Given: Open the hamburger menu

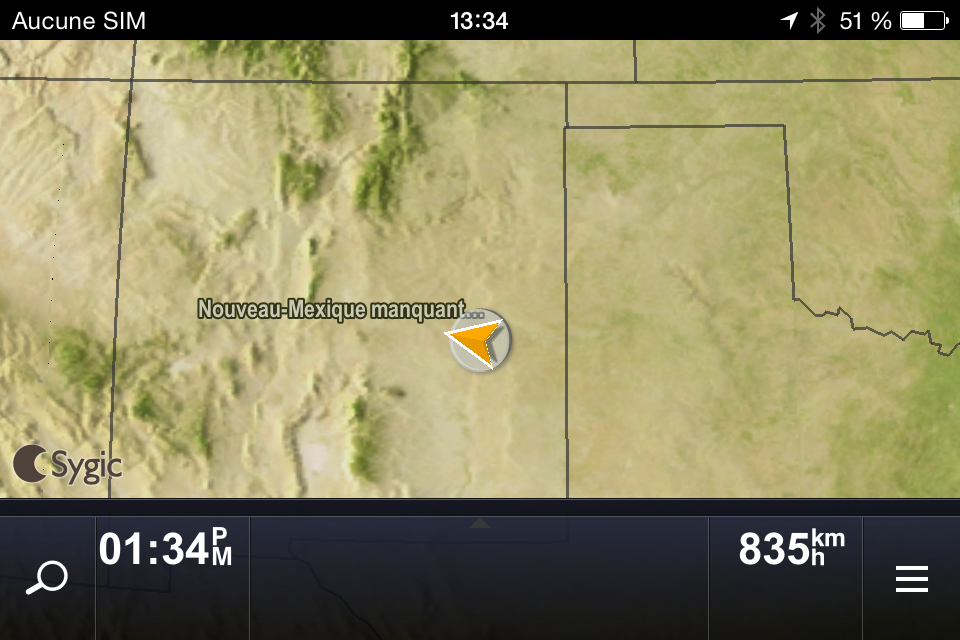Looking at the screenshot, I should pos(911,579).
